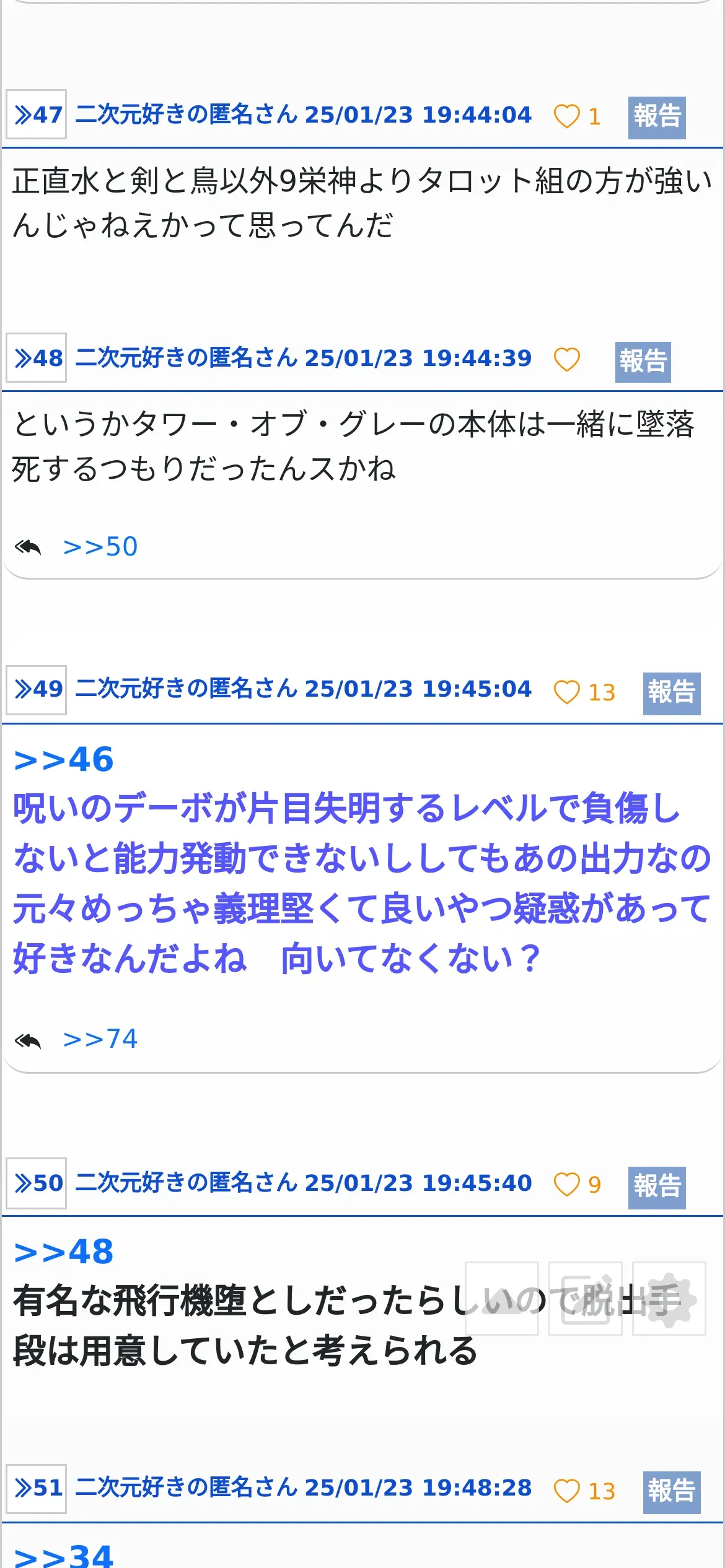Jump to quoted post >>46
This screenshot has width=725, height=1568.
(64, 759)
